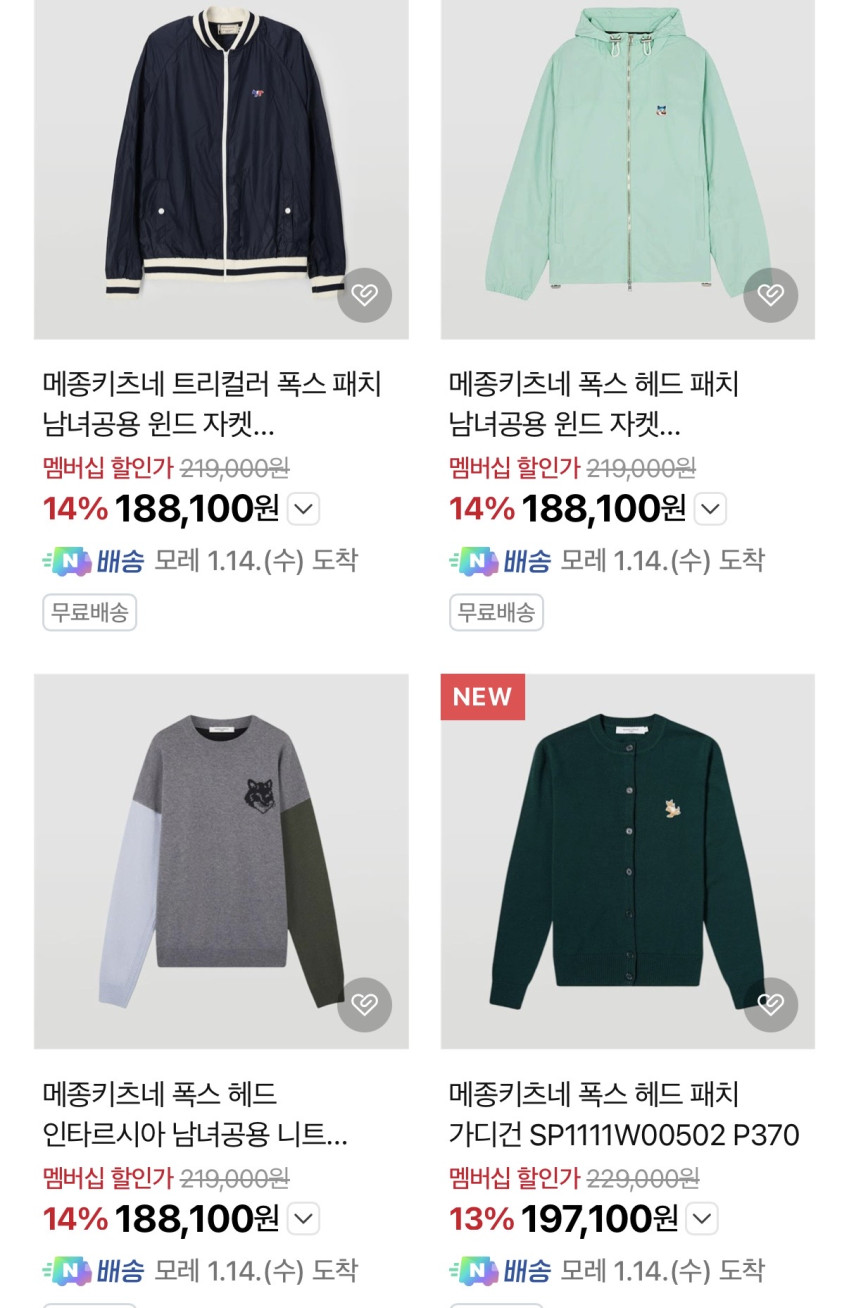Image resolution: width=849 pixels, height=1308 pixels.
Task: Open the gray fox head intarsia knit
Action: tap(221, 860)
